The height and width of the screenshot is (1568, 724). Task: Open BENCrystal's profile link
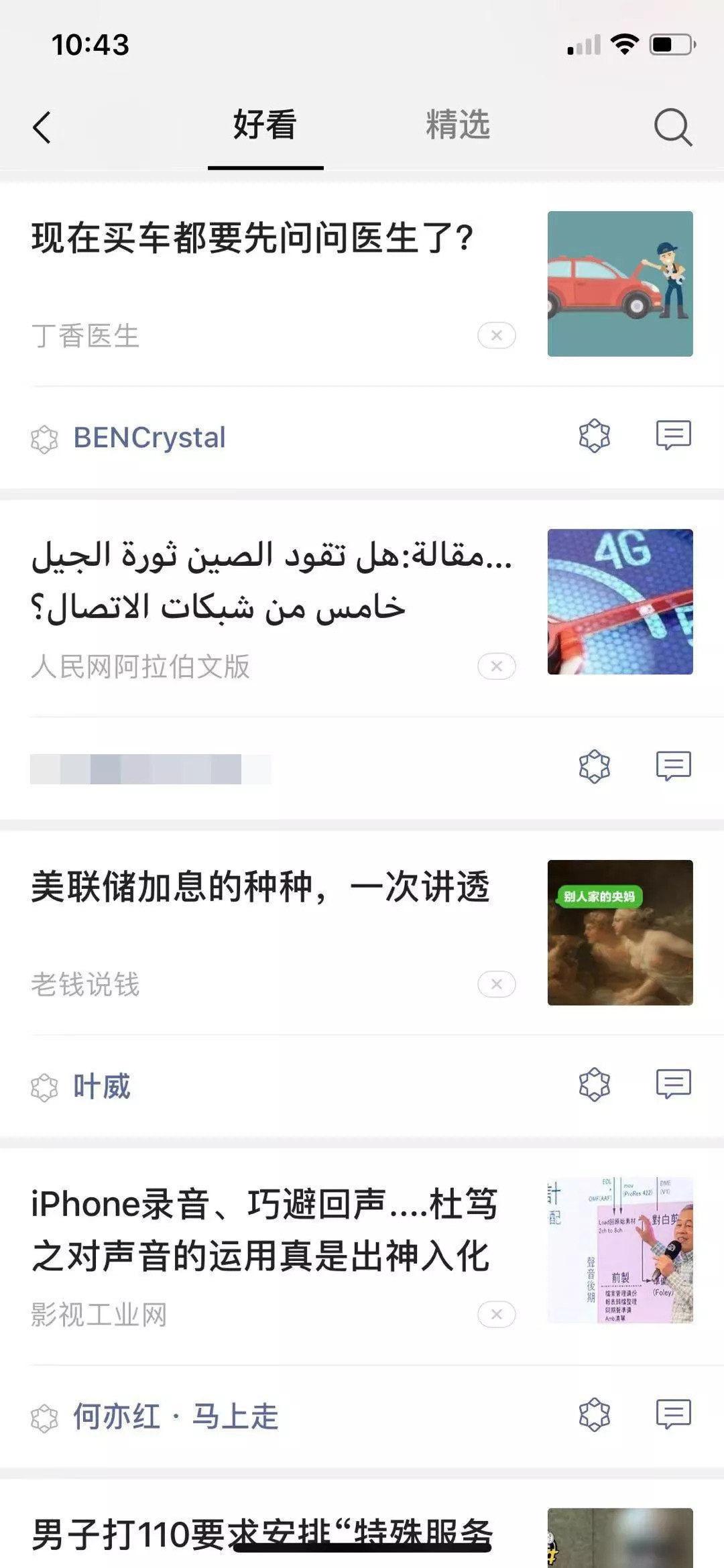[149, 438]
